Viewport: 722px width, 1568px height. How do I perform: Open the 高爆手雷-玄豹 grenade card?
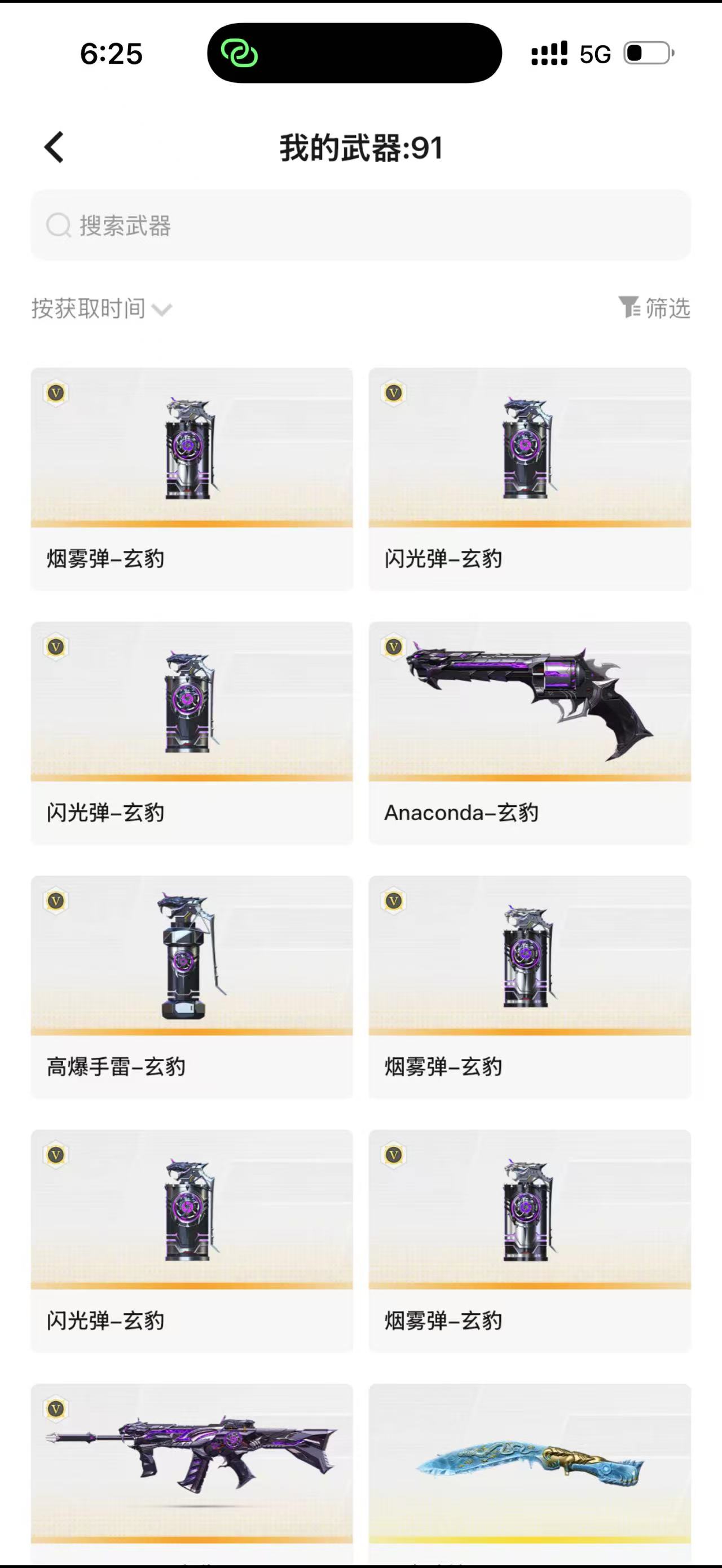click(191, 986)
